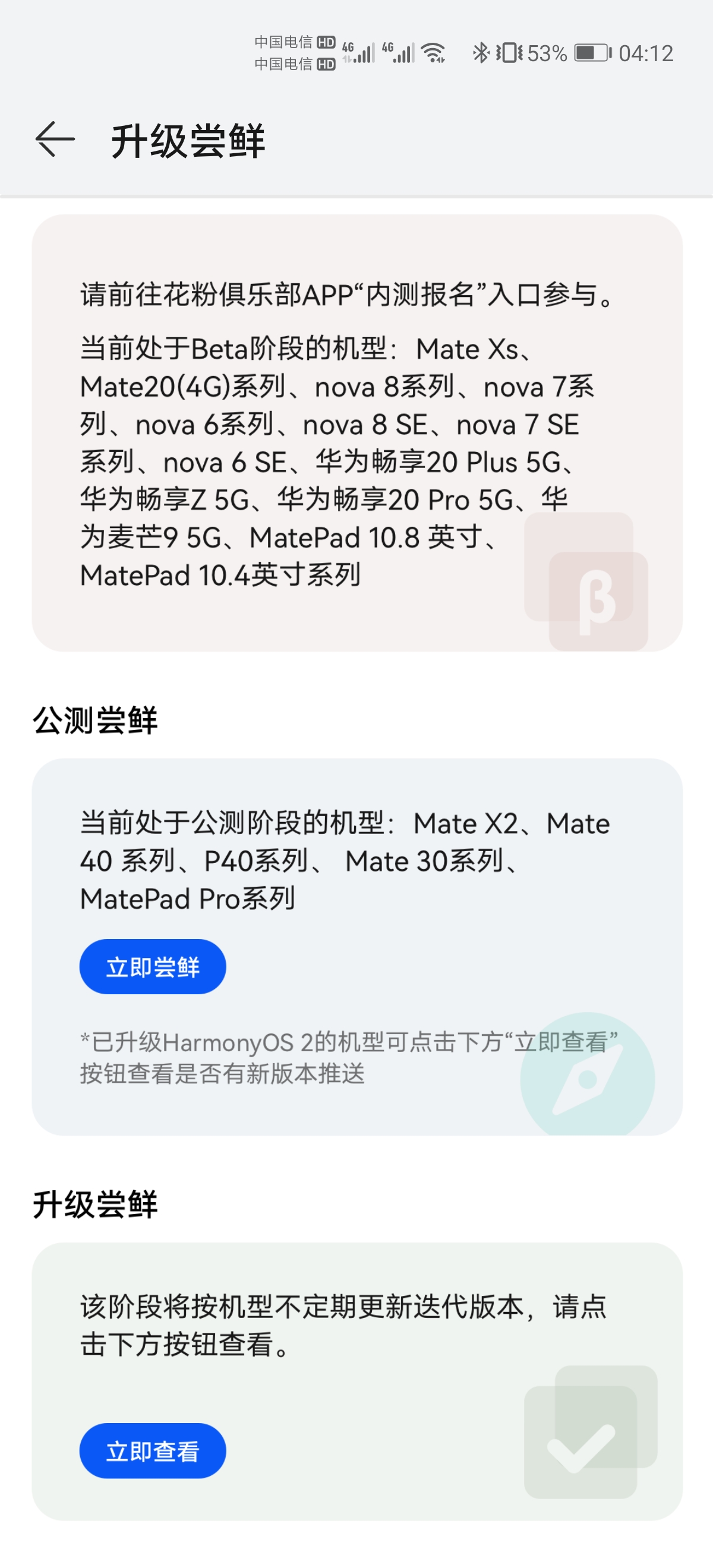Go back using the top-left arrow
The height and width of the screenshot is (1568, 713).
[55, 140]
